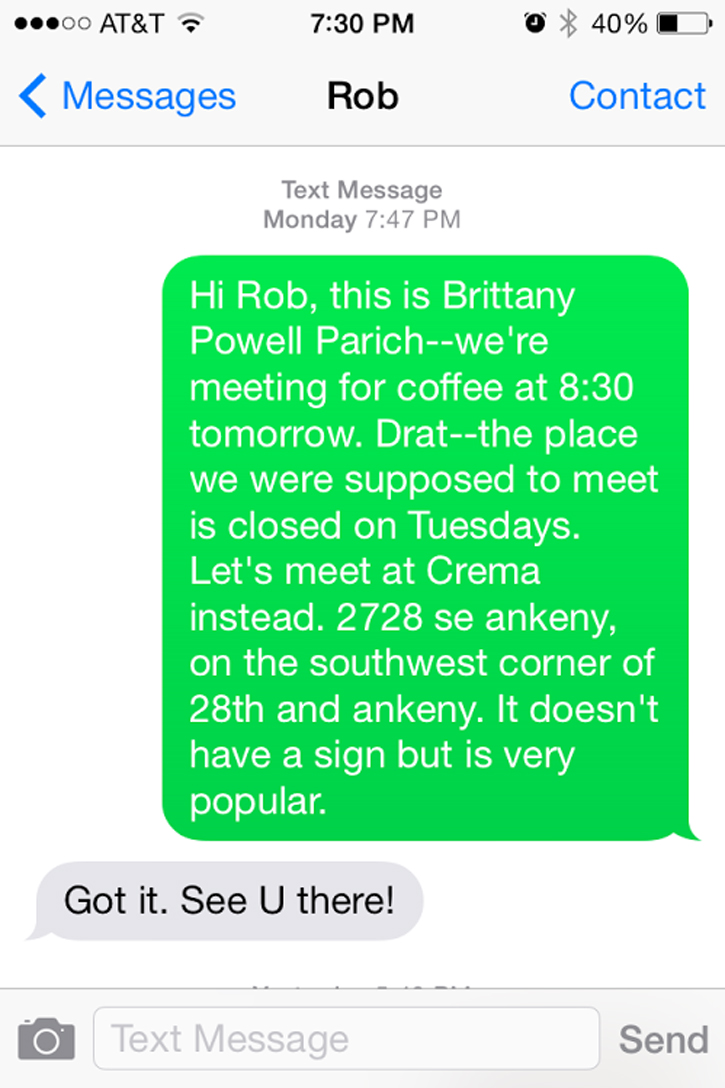The height and width of the screenshot is (1088, 725).
Task: Tap the Send button
Action: click(663, 1039)
